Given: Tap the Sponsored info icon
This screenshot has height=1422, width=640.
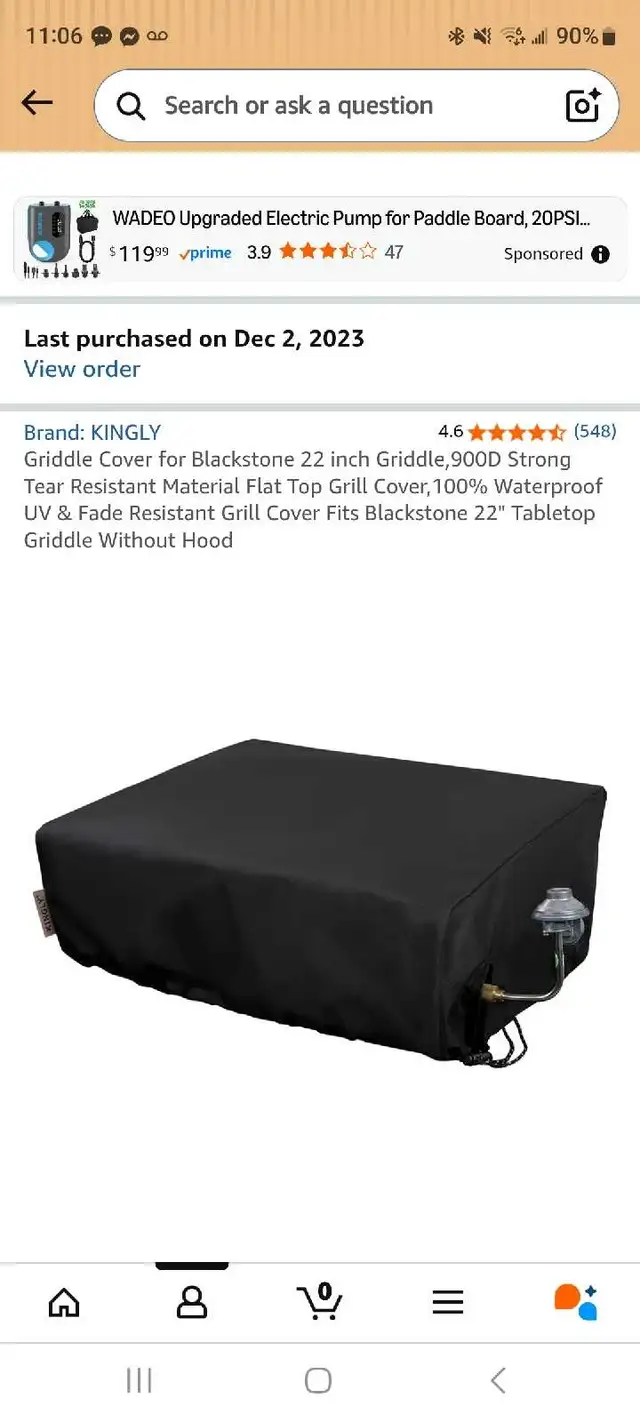Looking at the screenshot, I should point(600,254).
